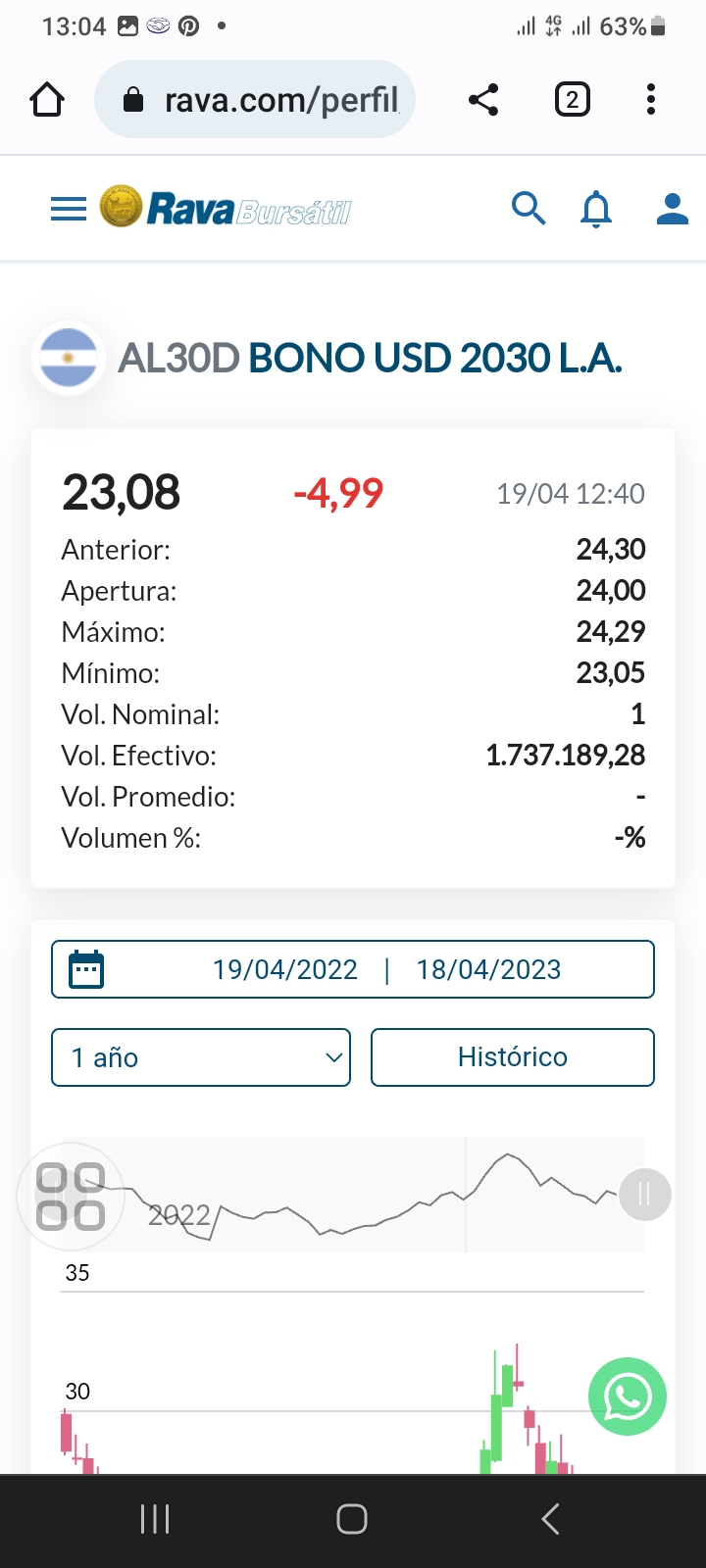This screenshot has width=706, height=1568.
Task: Open the browser tab switcher
Action: (573, 100)
